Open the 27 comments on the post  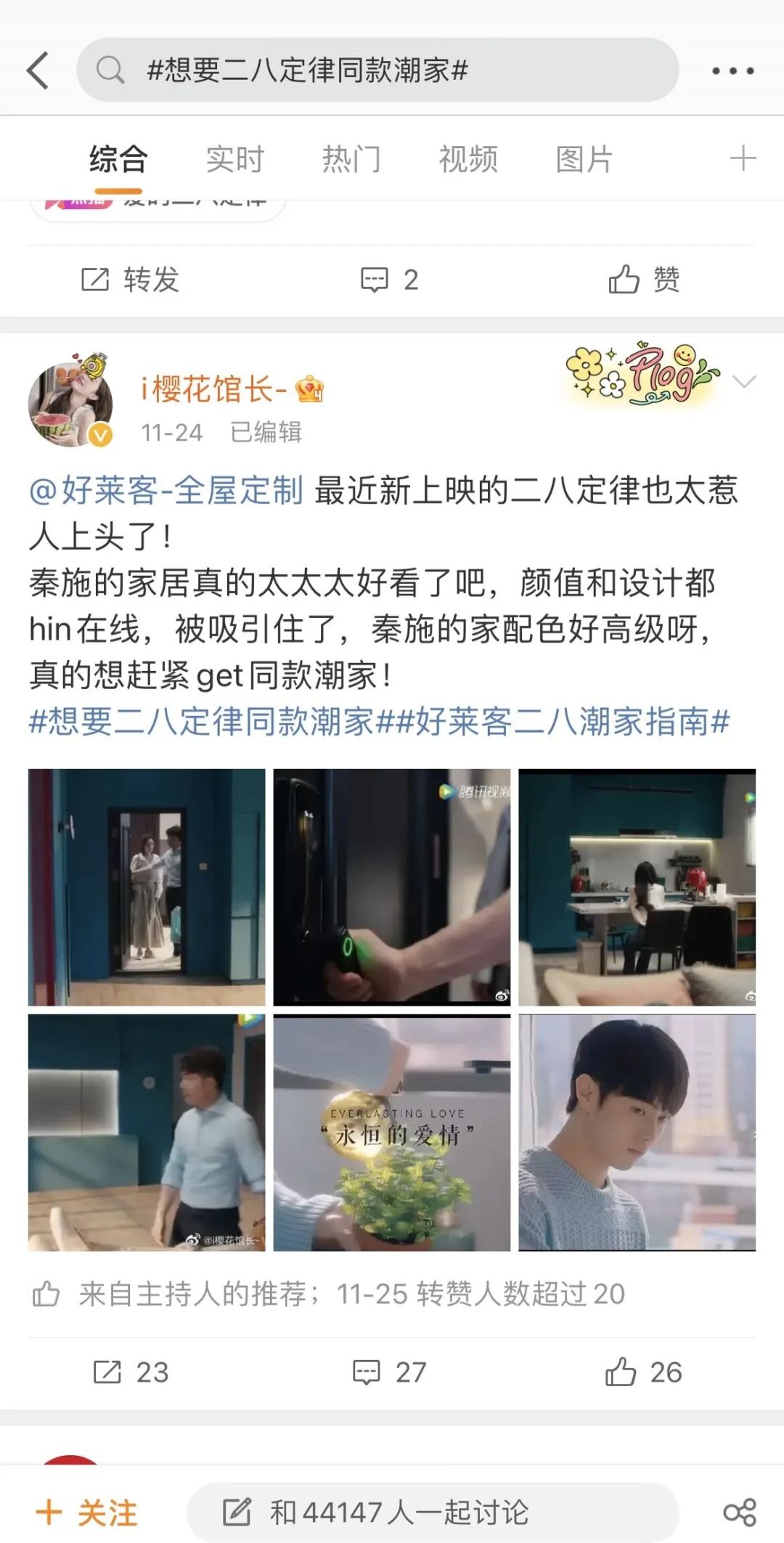point(390,1372)
